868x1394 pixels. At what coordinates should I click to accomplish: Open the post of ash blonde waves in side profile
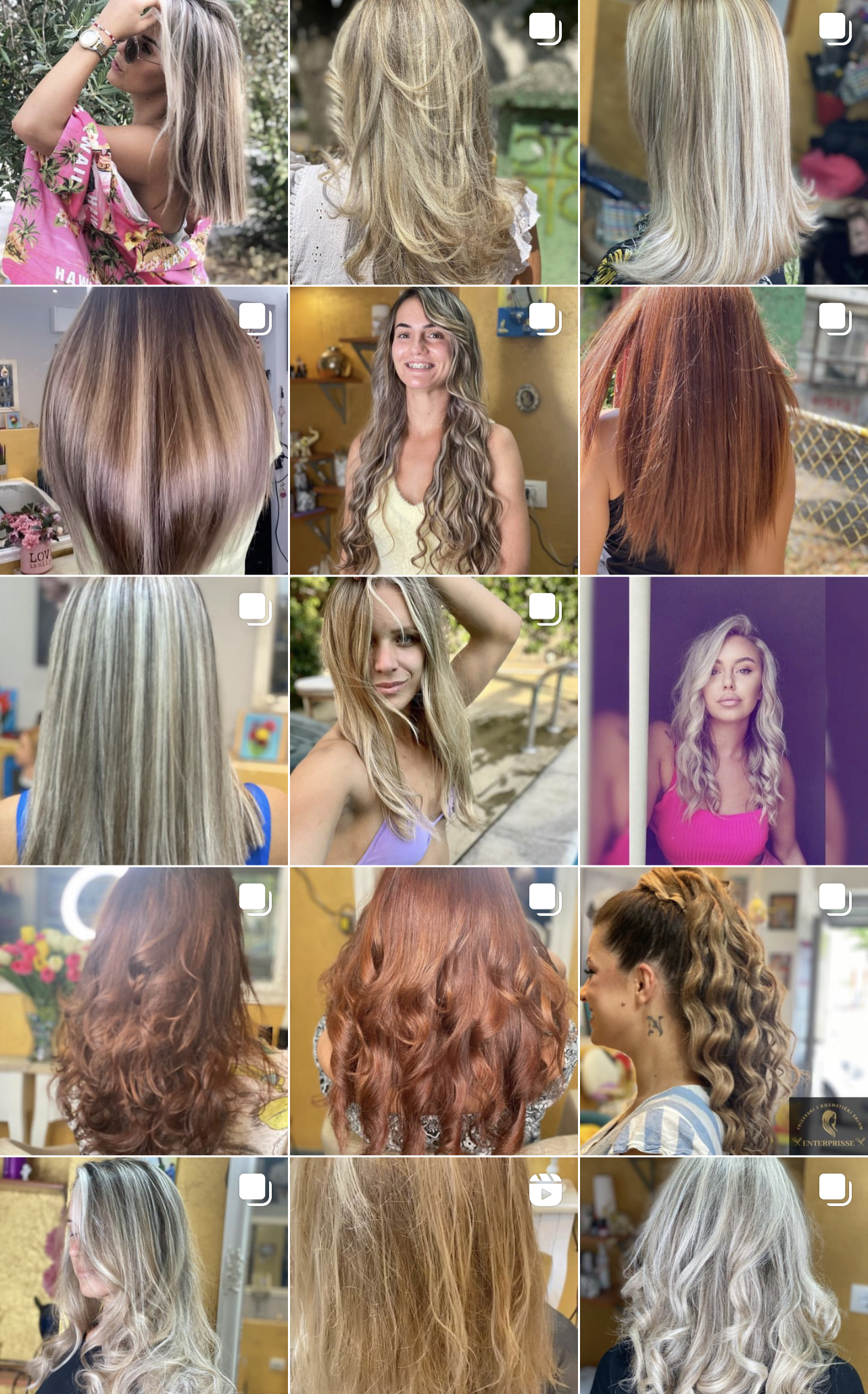(x=143, y=1276)
